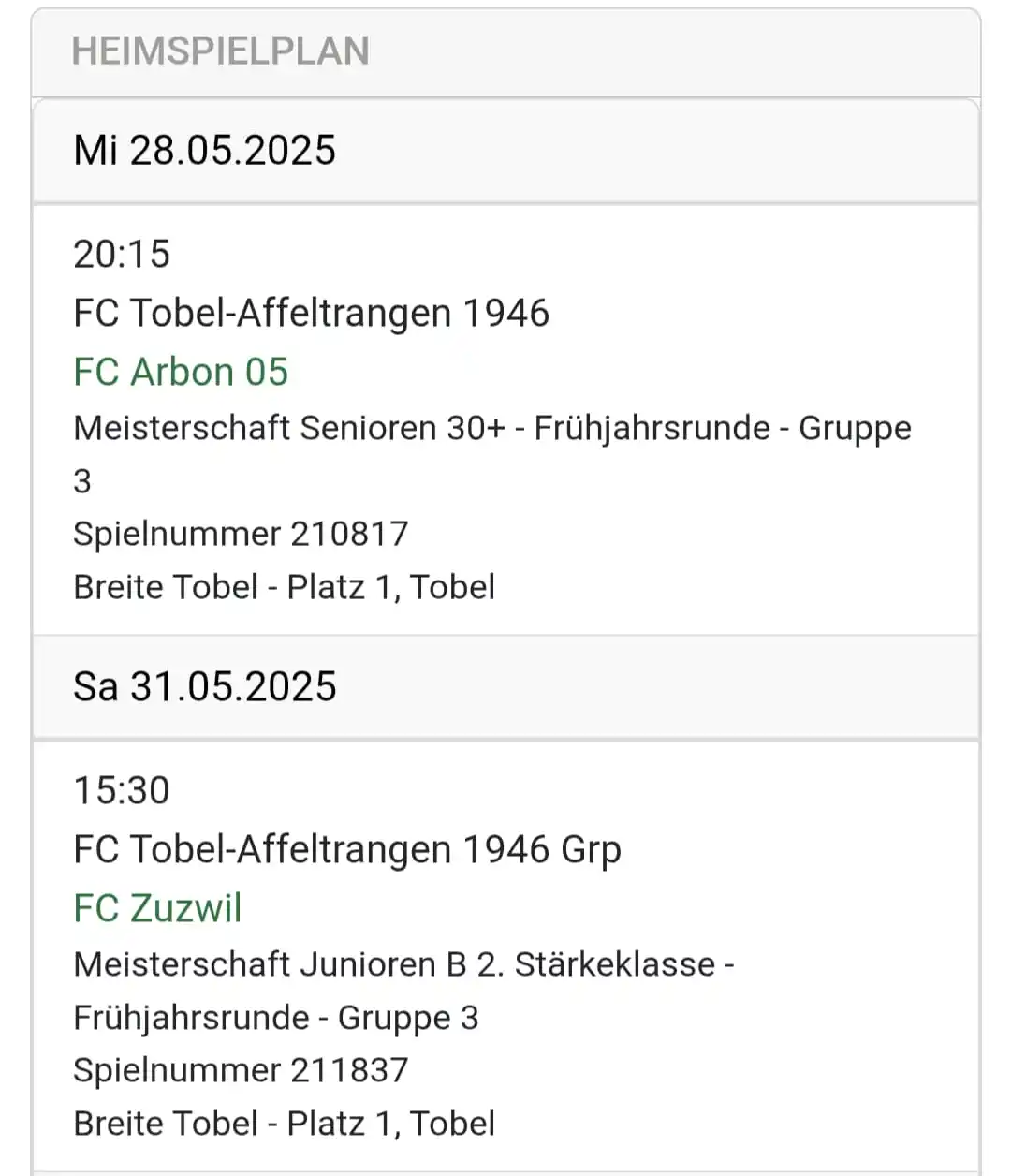Select FC Tobel-Affeltrangen 1946 Grp team name
1011x1176 pixels.
tap(347, 849)
